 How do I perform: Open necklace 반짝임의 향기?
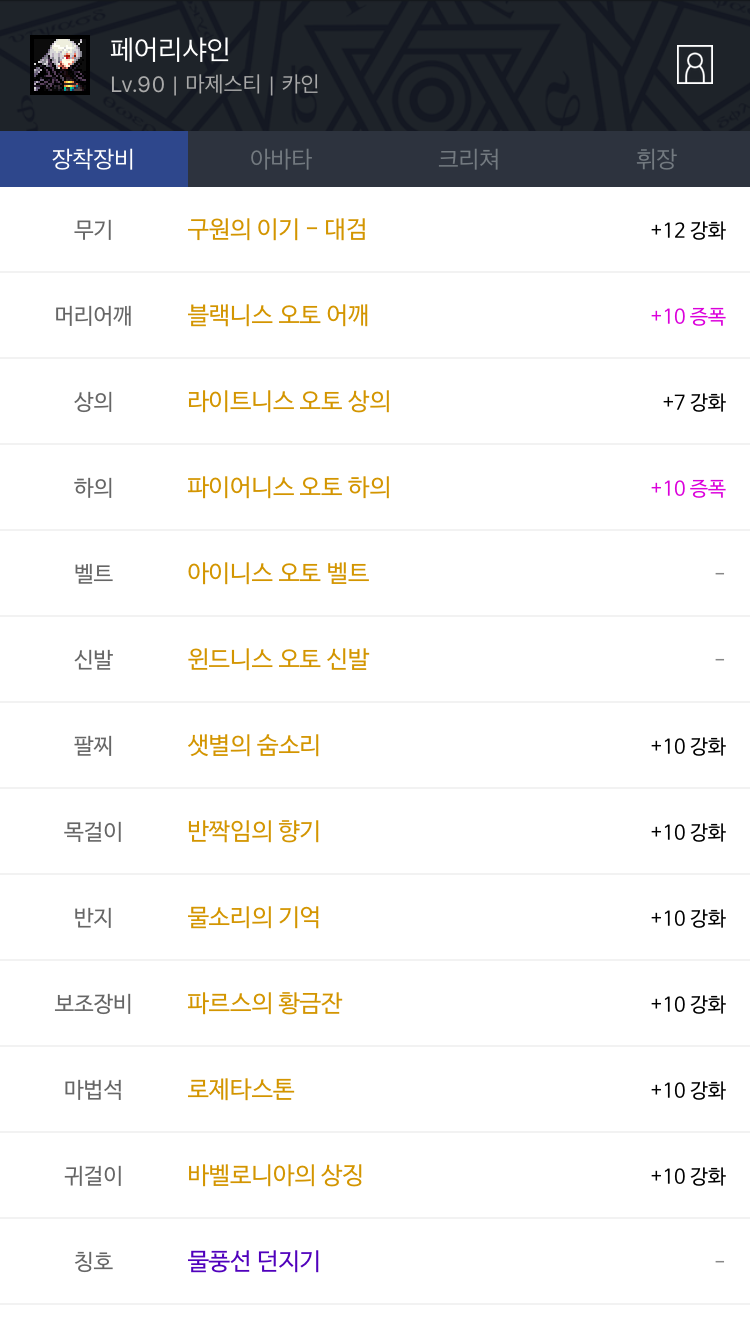pyautogui.click(x=254, y=831)
